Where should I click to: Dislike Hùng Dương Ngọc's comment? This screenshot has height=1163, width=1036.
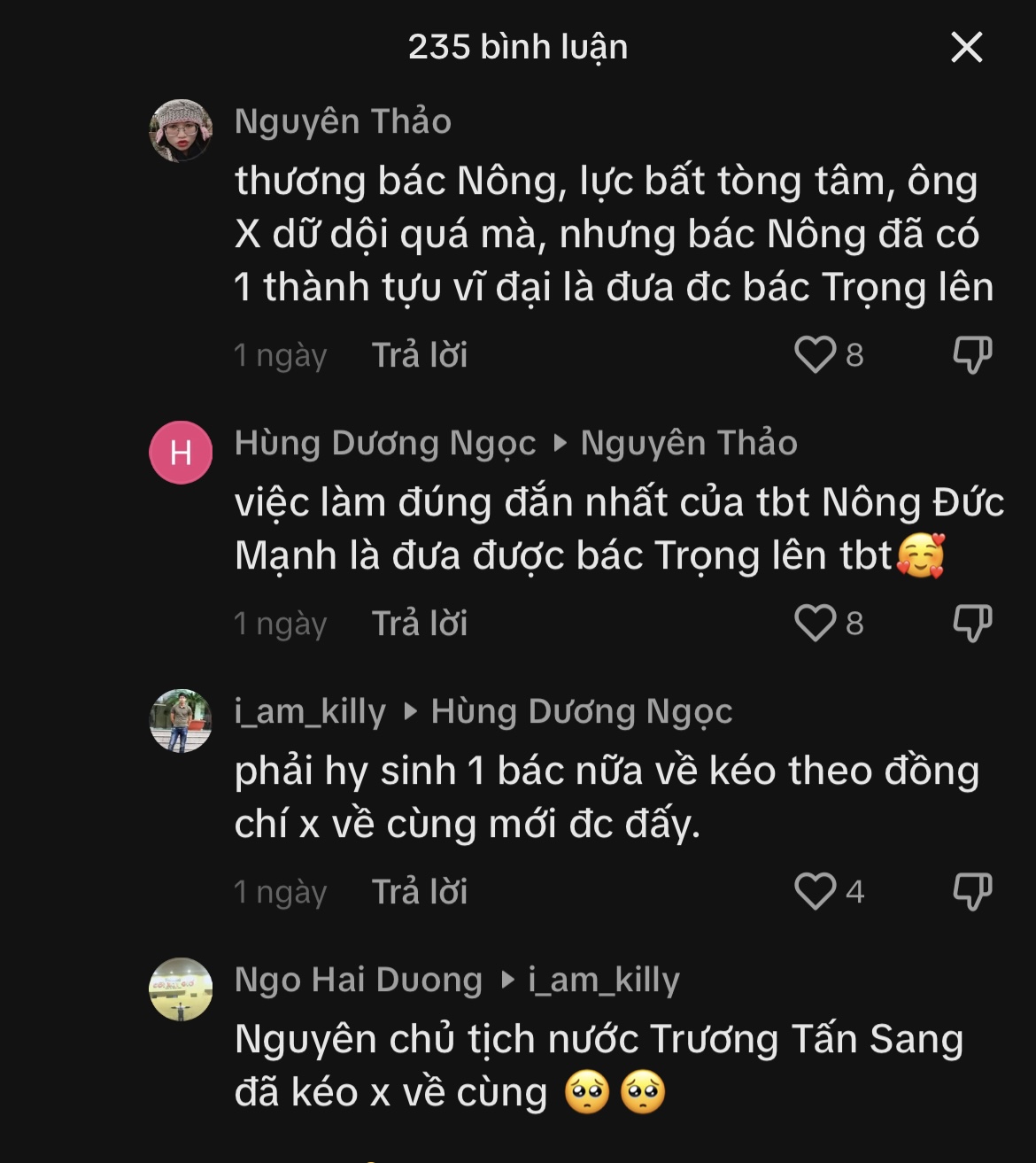tap(971, 624)
